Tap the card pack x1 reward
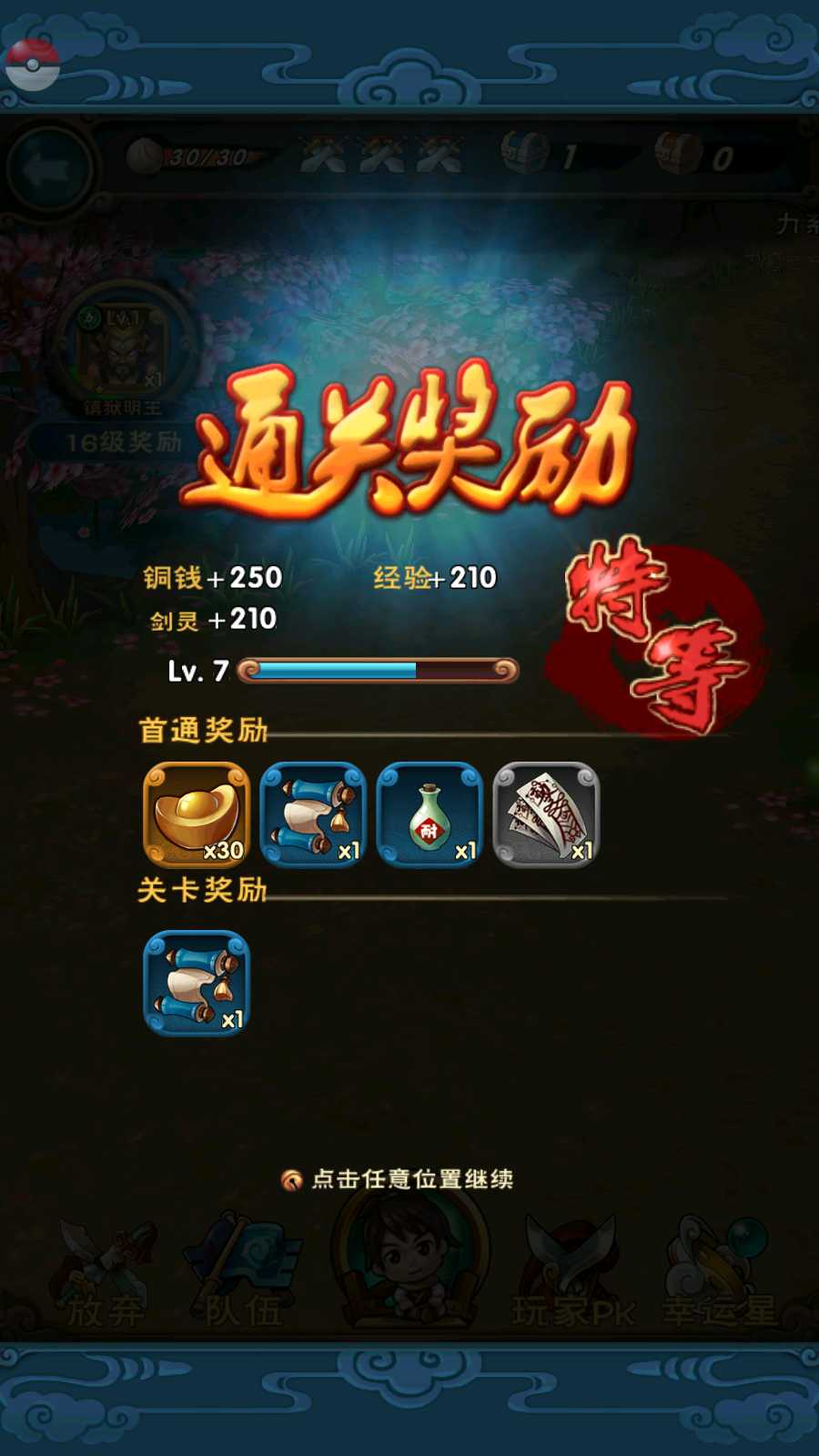 [546, 814]
